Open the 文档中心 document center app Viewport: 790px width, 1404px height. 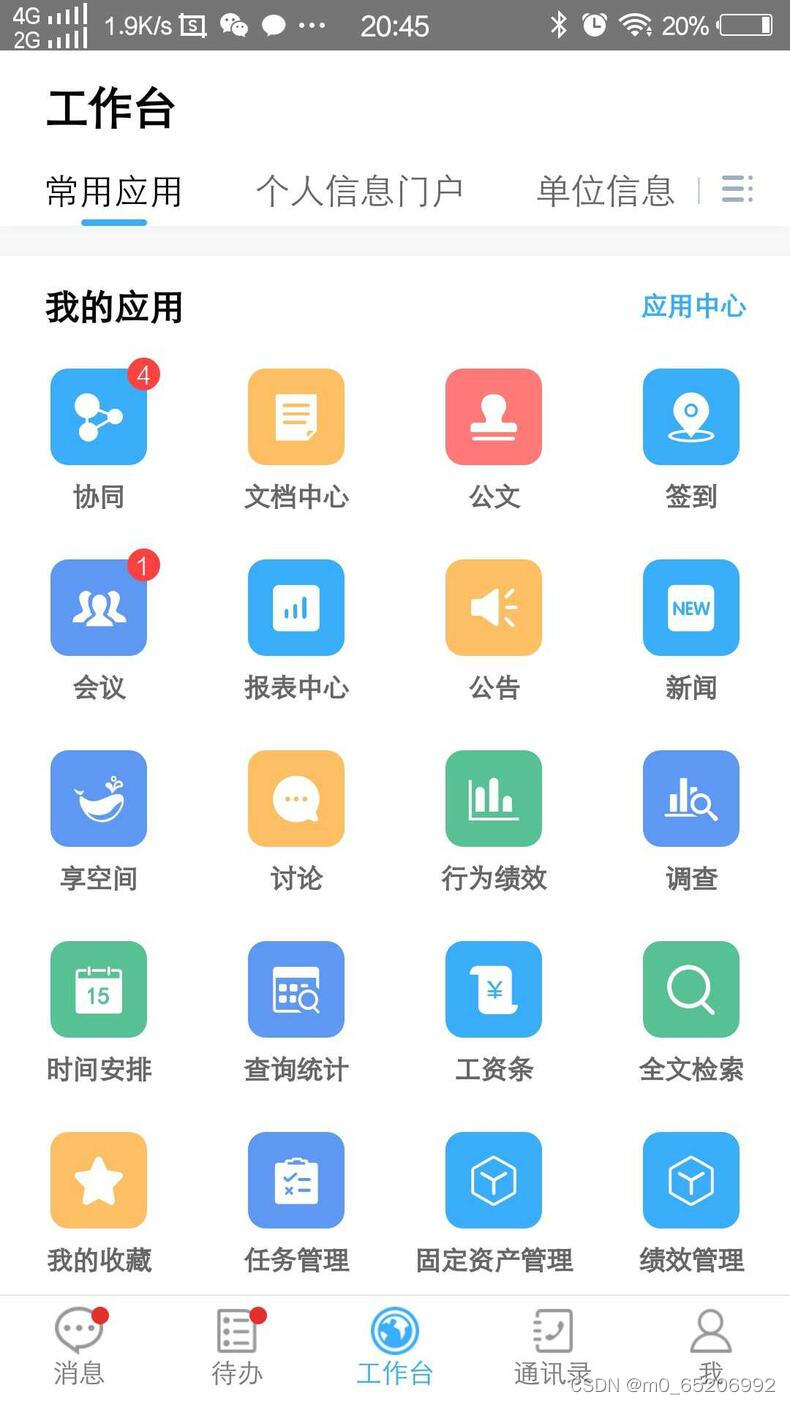coord(296,417)
